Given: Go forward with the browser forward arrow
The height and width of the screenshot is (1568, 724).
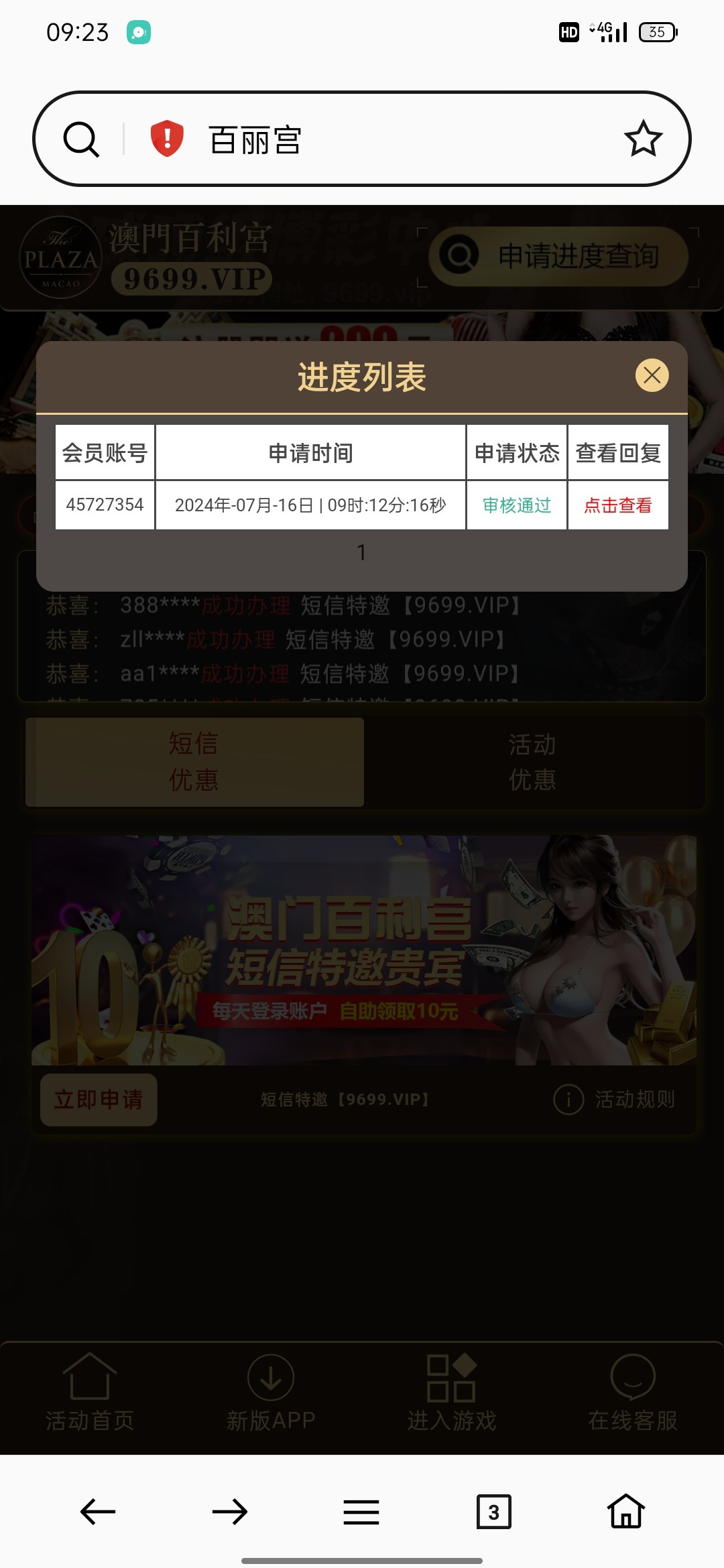Looking at the screenshot, I should (x=230, y=1512).
